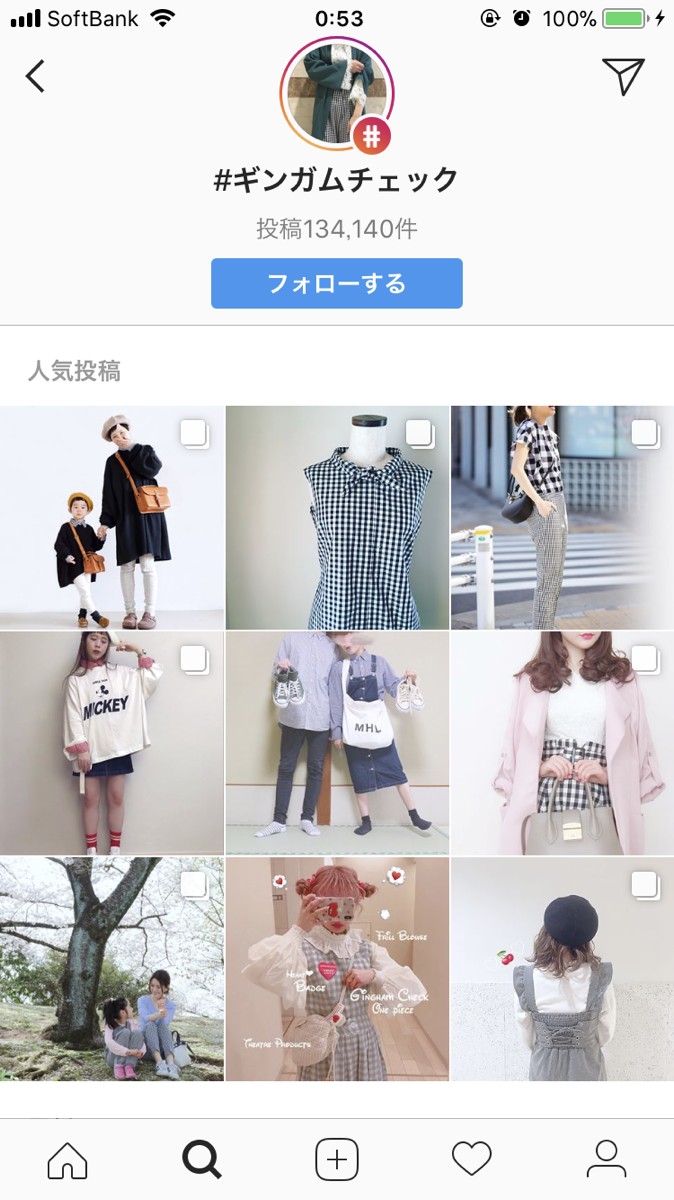View the Gingham Check One Piece mirror selfie

[x=337, y=968]
